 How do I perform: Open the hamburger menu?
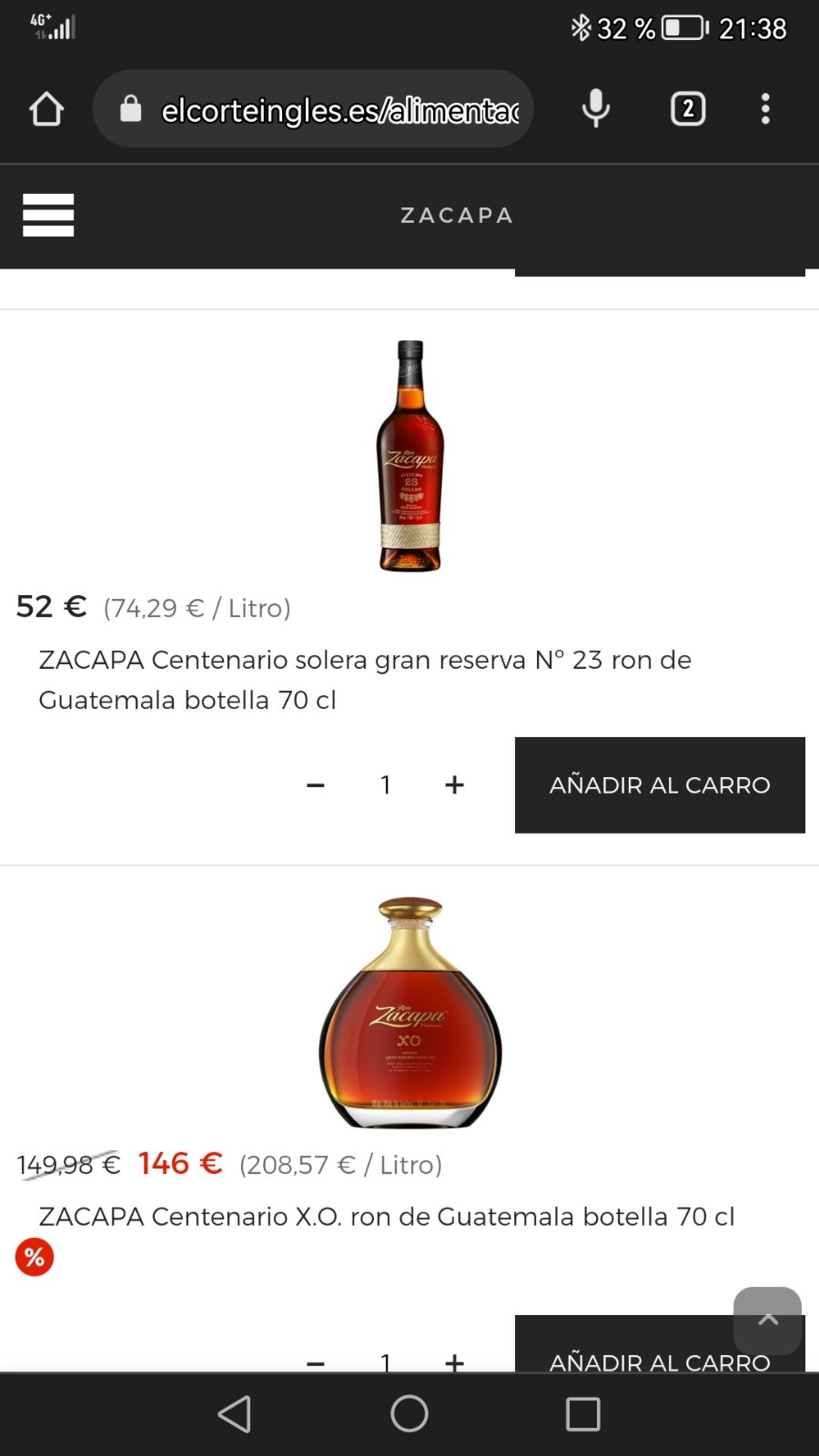(48, 216)
